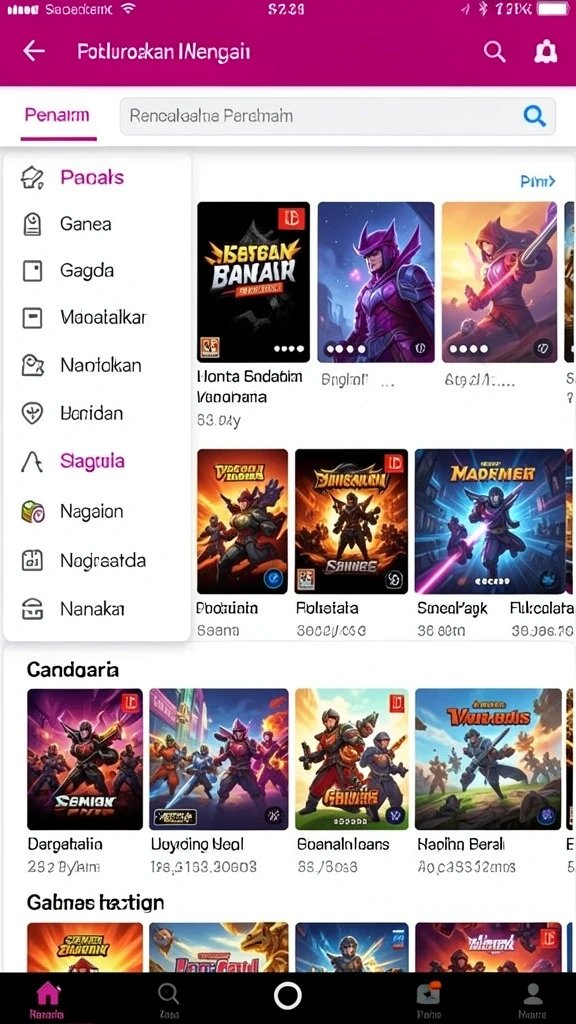Open search from the top bar magnifier
Screen dimensions: 576x1024
(494, 52)
